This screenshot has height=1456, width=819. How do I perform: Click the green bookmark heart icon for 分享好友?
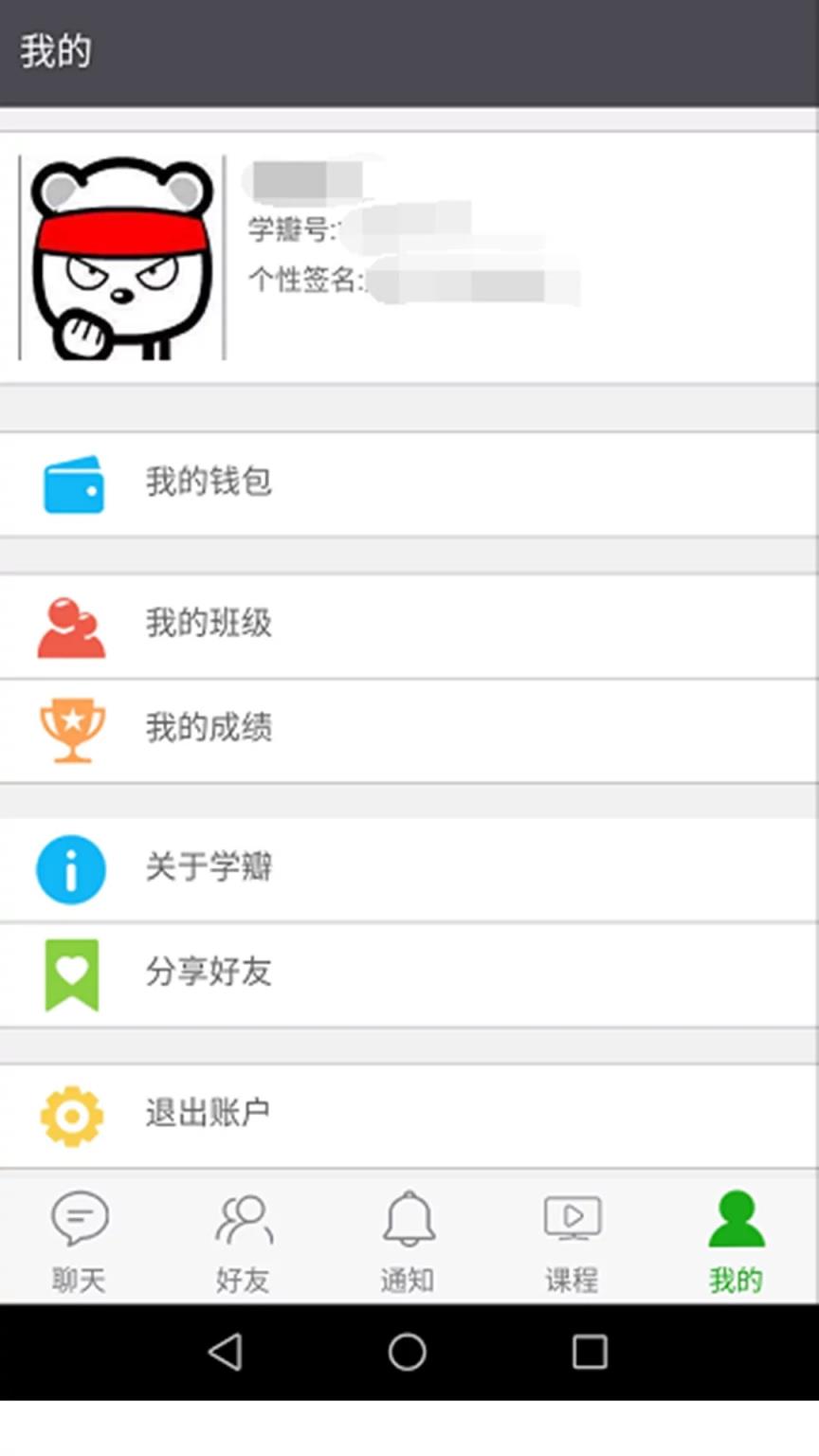[x=70, y=973]
